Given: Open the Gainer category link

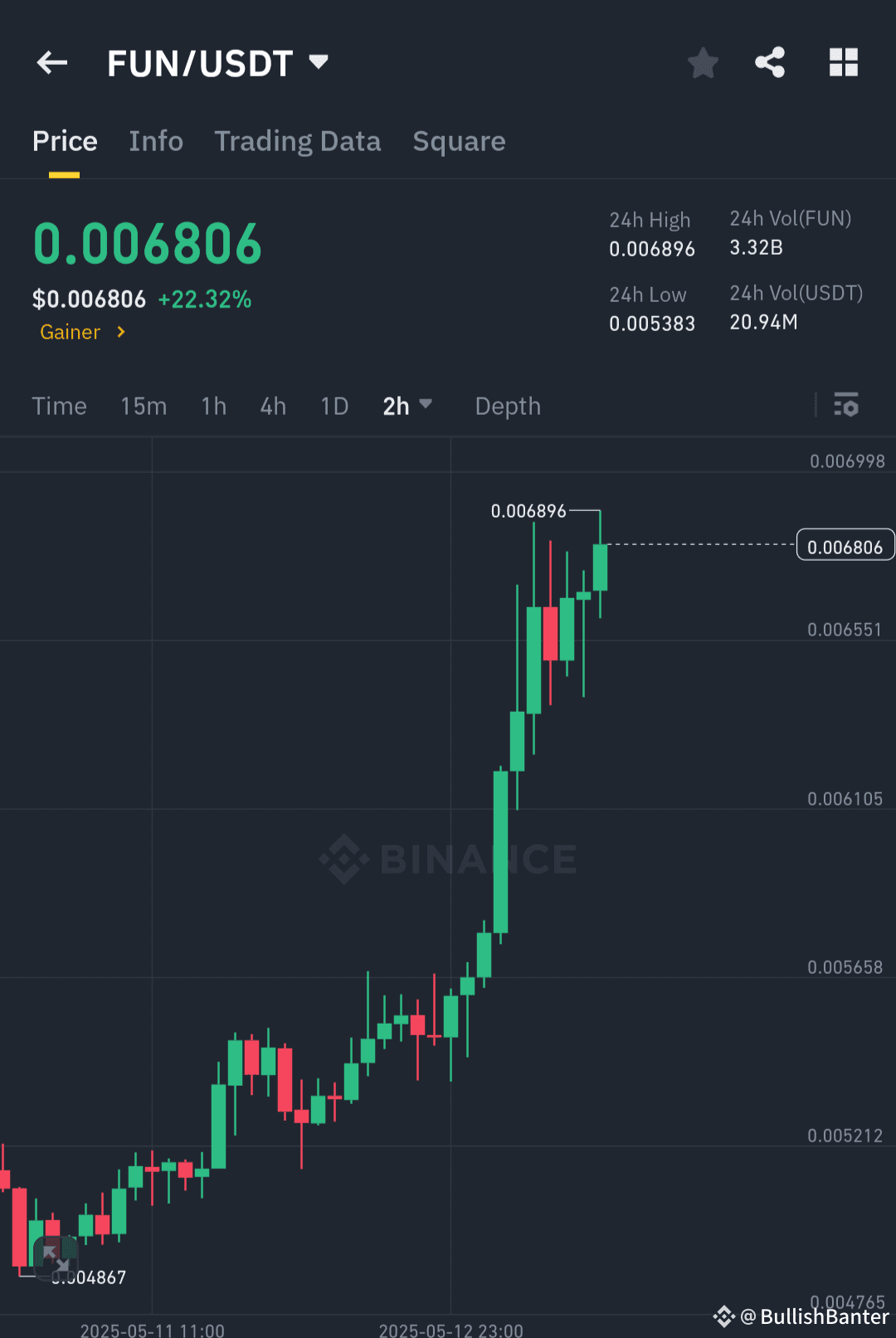Looking at the screenshot, I should click(x=81, y=332).
